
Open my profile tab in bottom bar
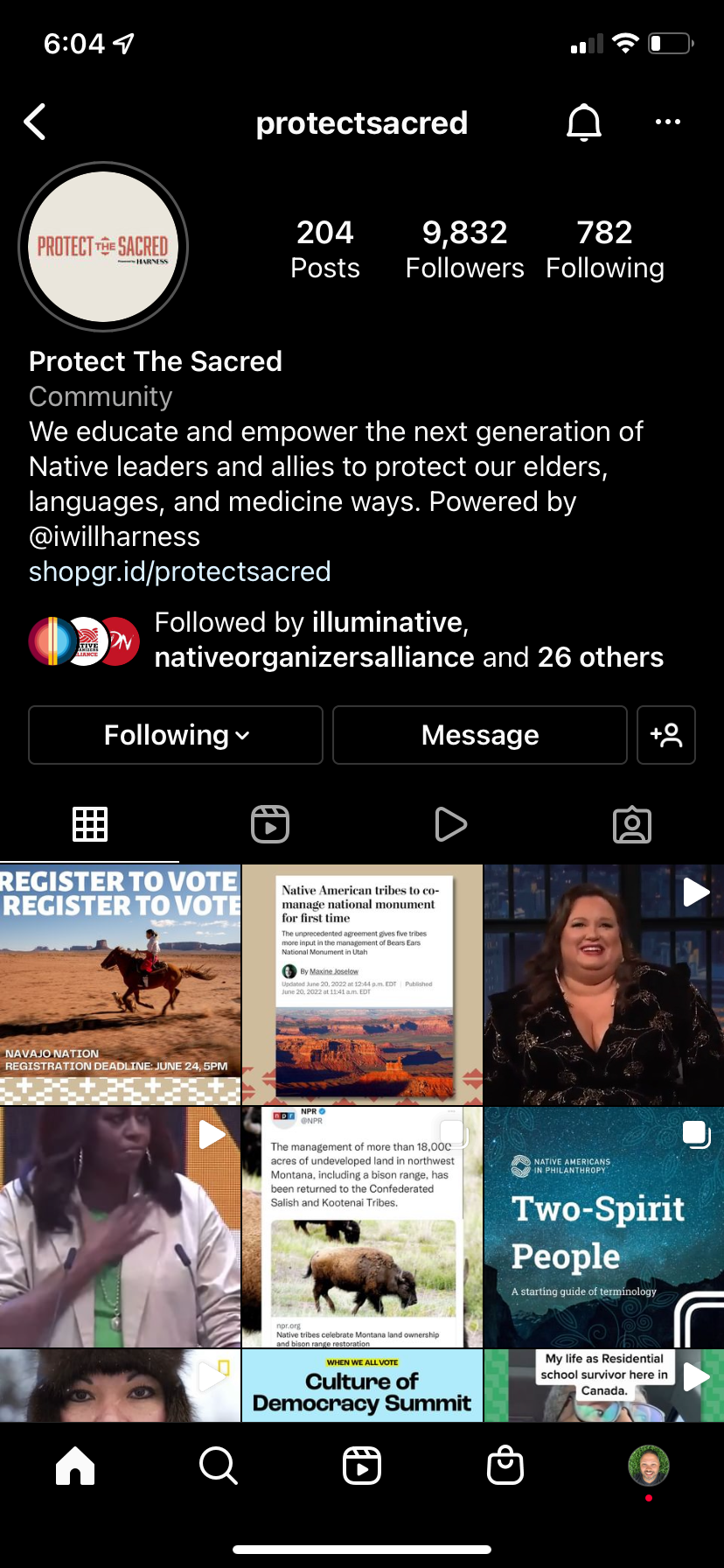click(649, 1466)
